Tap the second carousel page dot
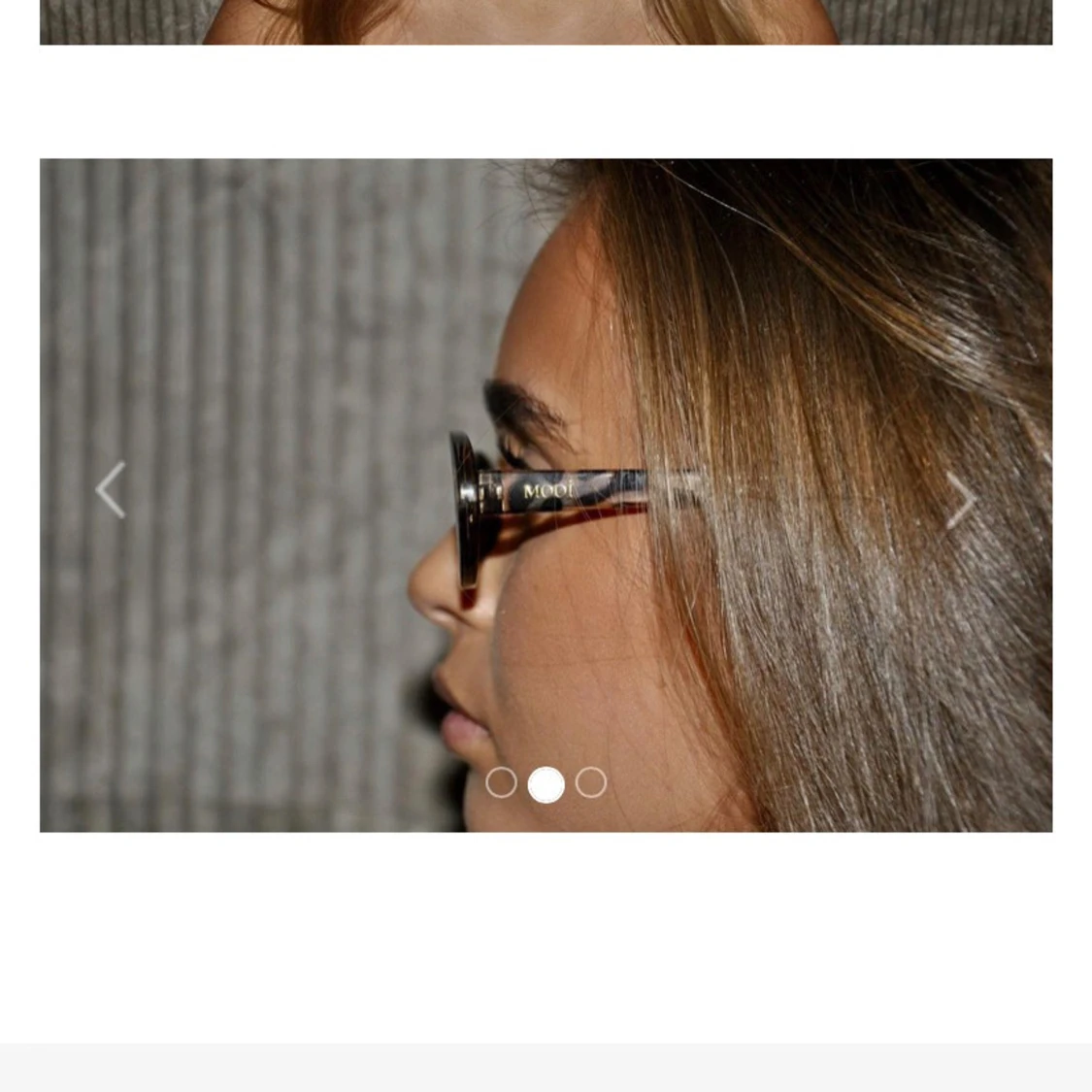Viewport: 1092px width, 1092px height. (x=546, y=784)
